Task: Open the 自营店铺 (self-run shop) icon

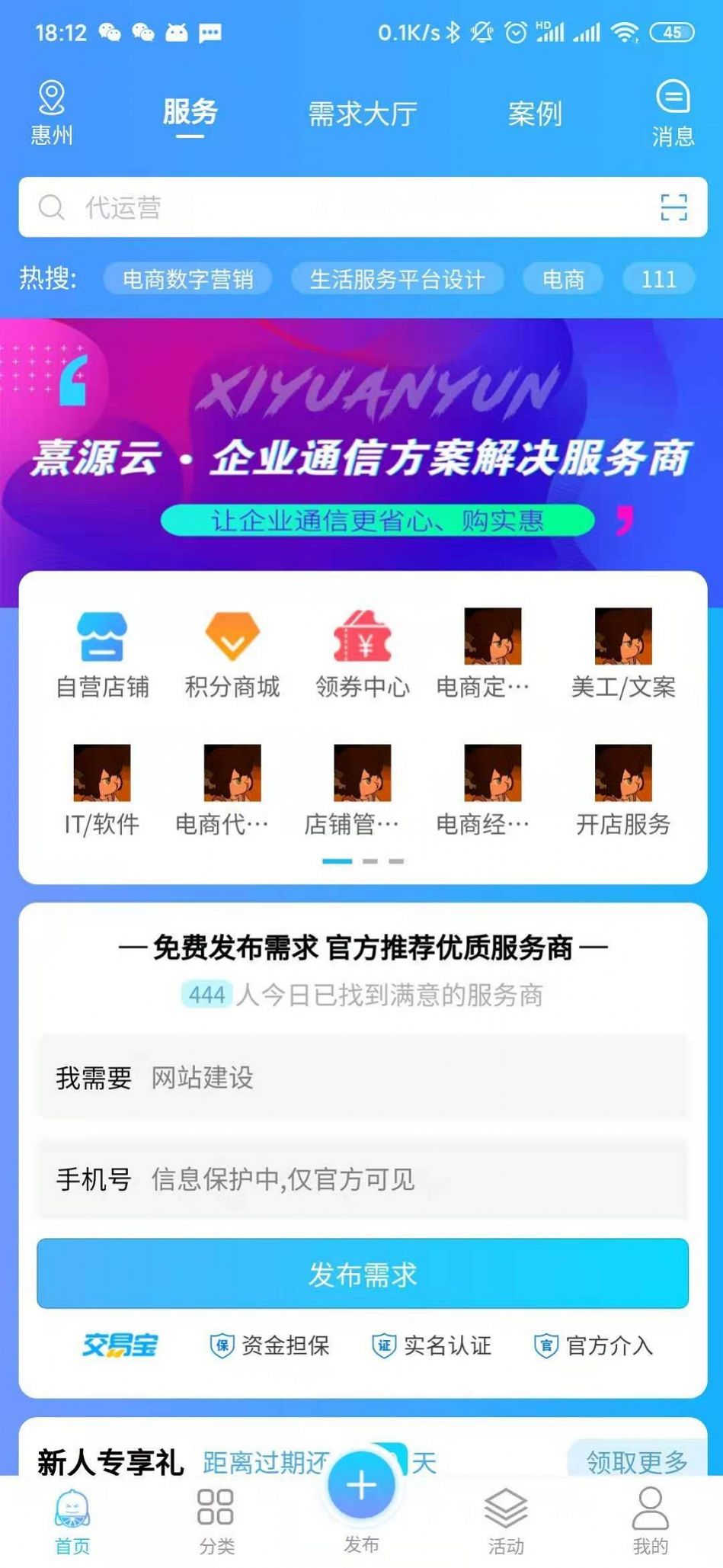Action: point(103,652)
